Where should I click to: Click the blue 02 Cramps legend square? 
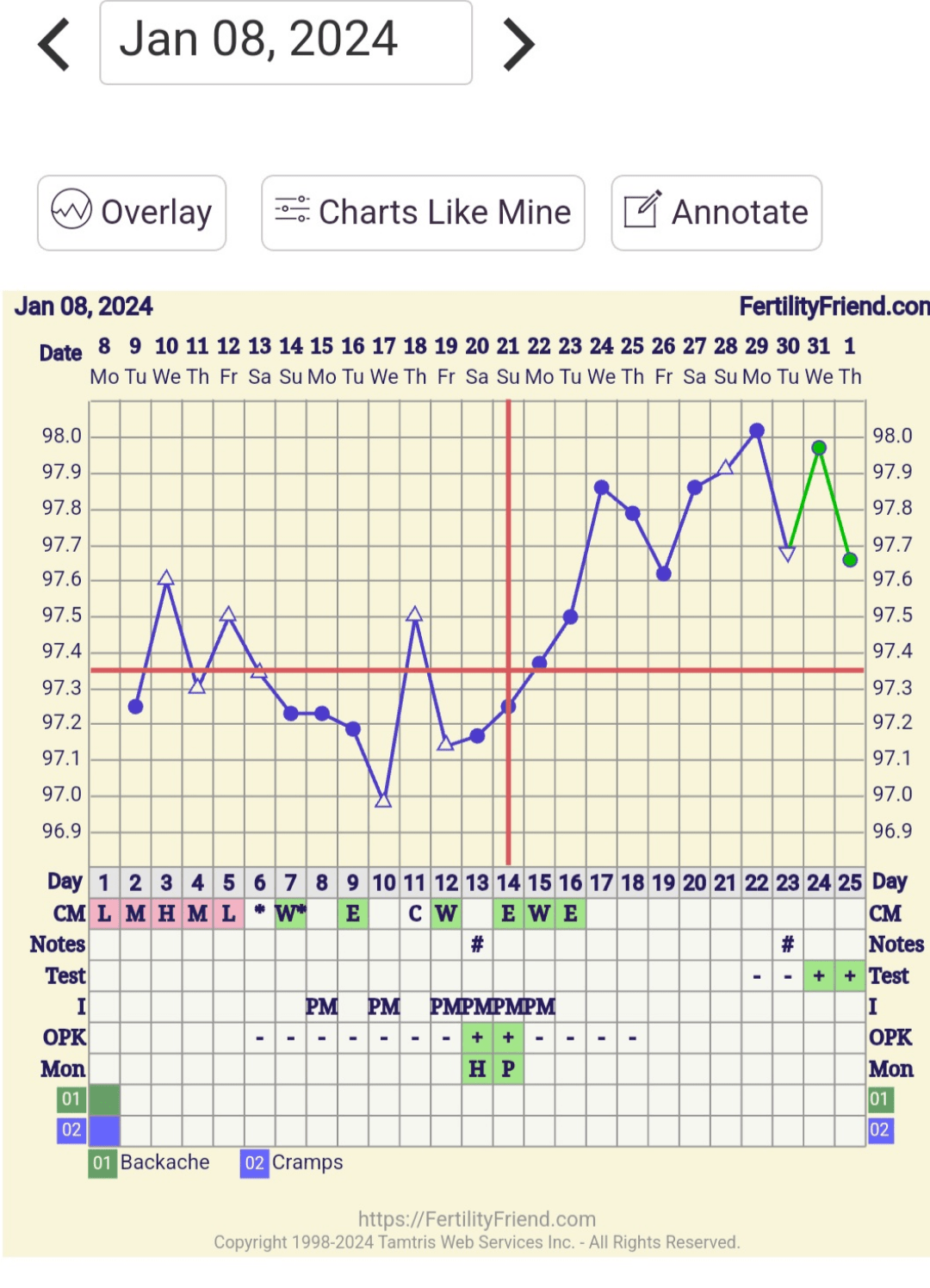coord(253,1163)
